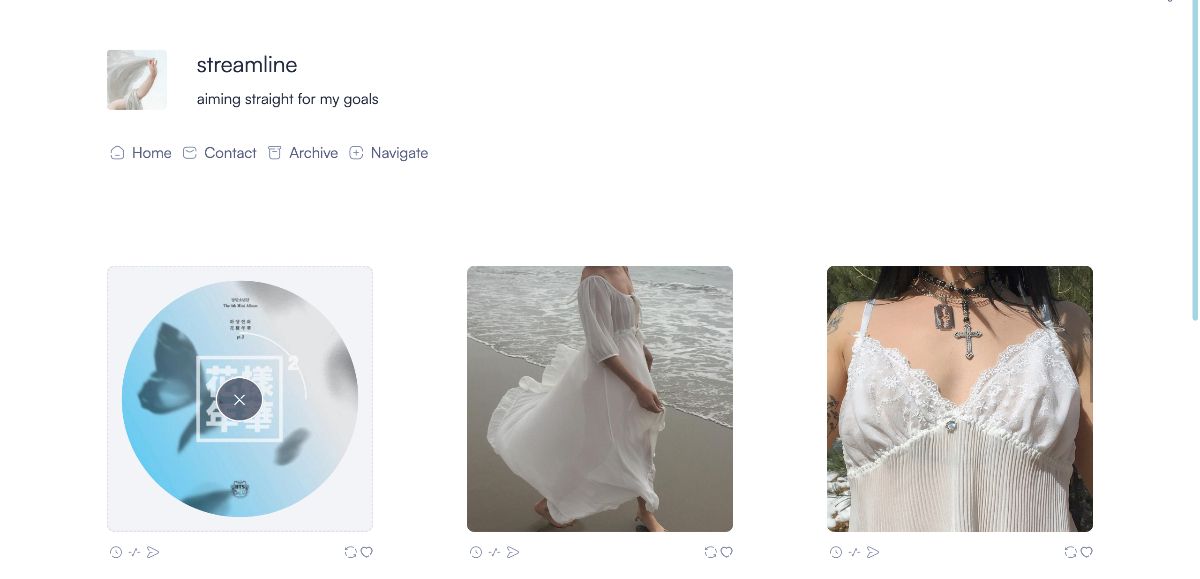Tap the streamline profile avatar

click(x=137, y=80)
